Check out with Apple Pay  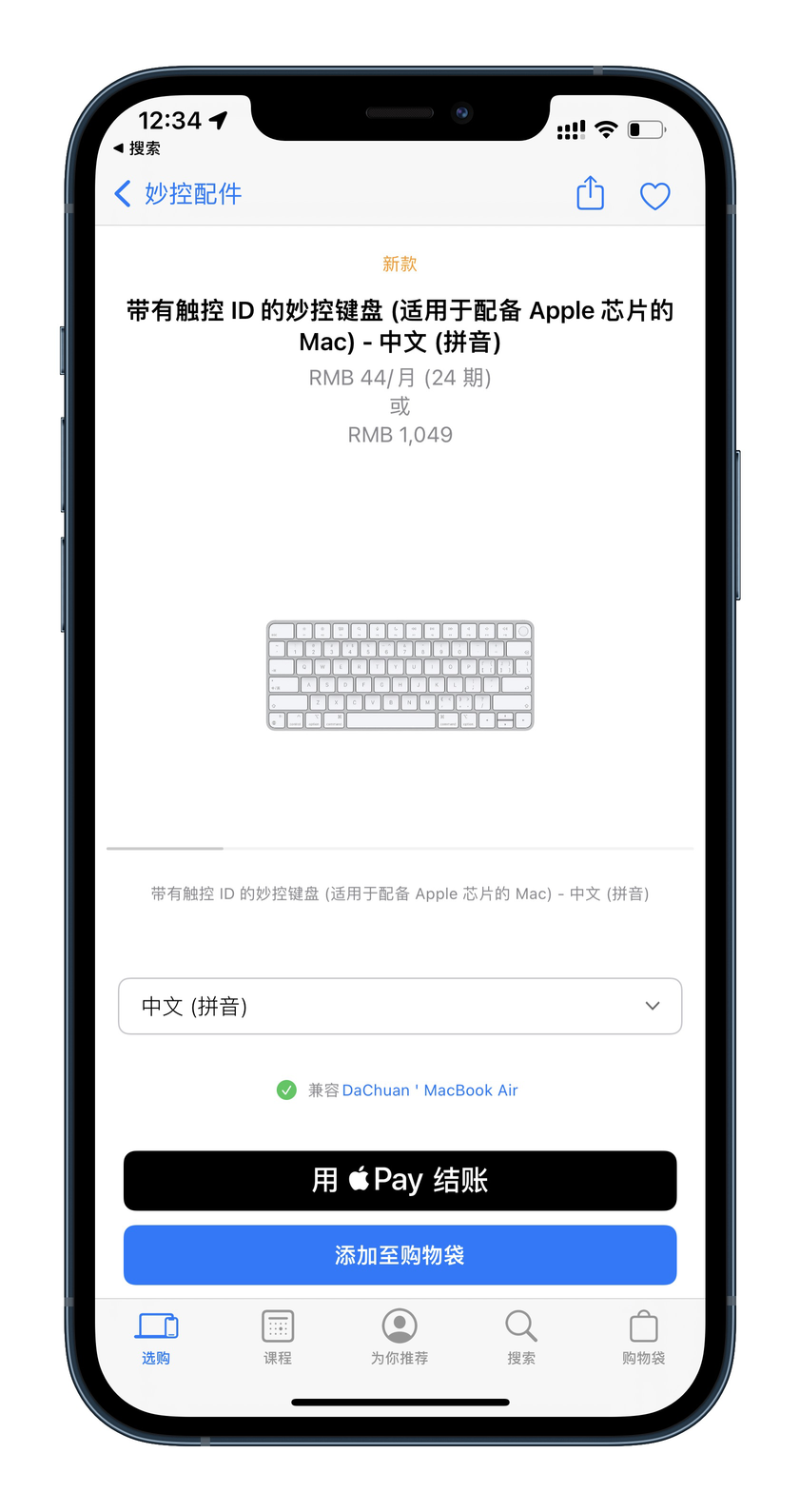[x=400, y=1181]
